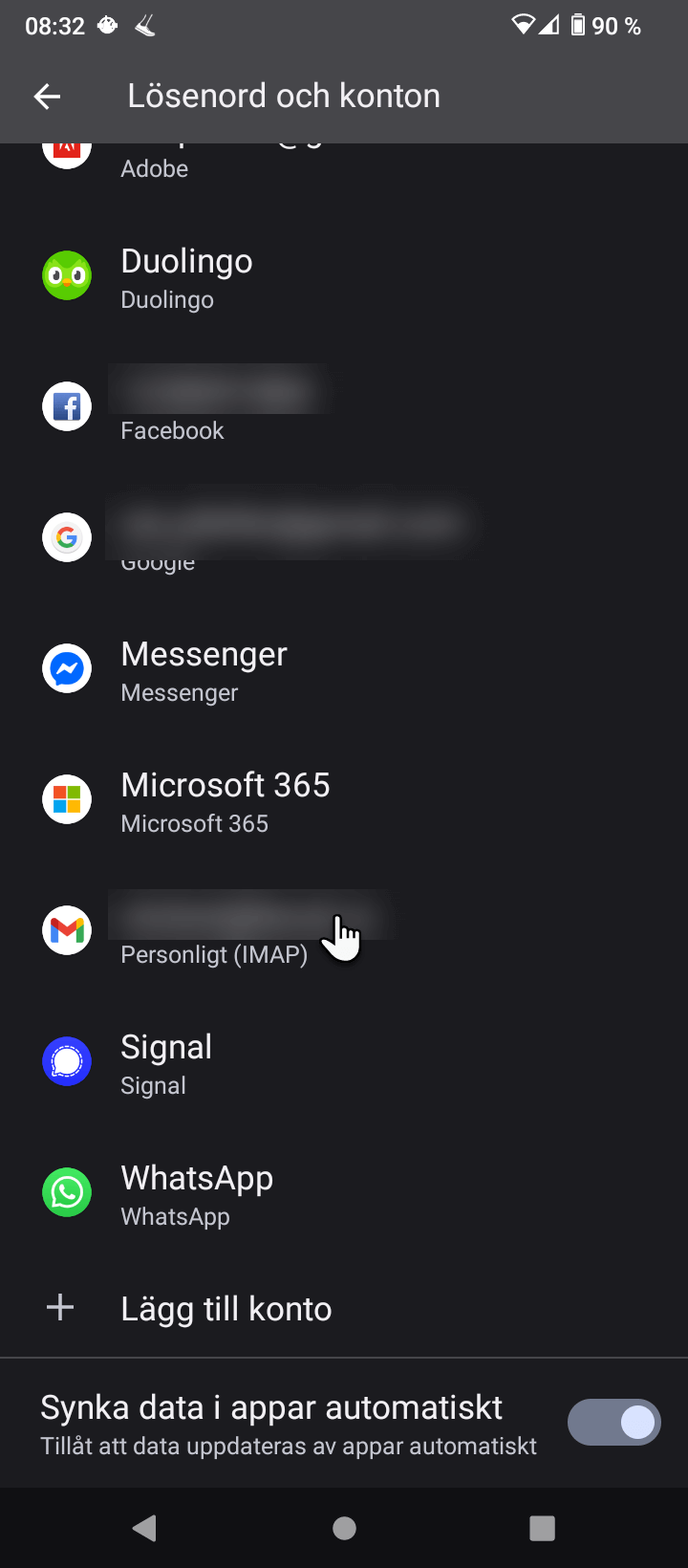Disable automatic app data sync toggle
The width and height of the screenshot is (688, 1568).
(x=613, y=1422)
